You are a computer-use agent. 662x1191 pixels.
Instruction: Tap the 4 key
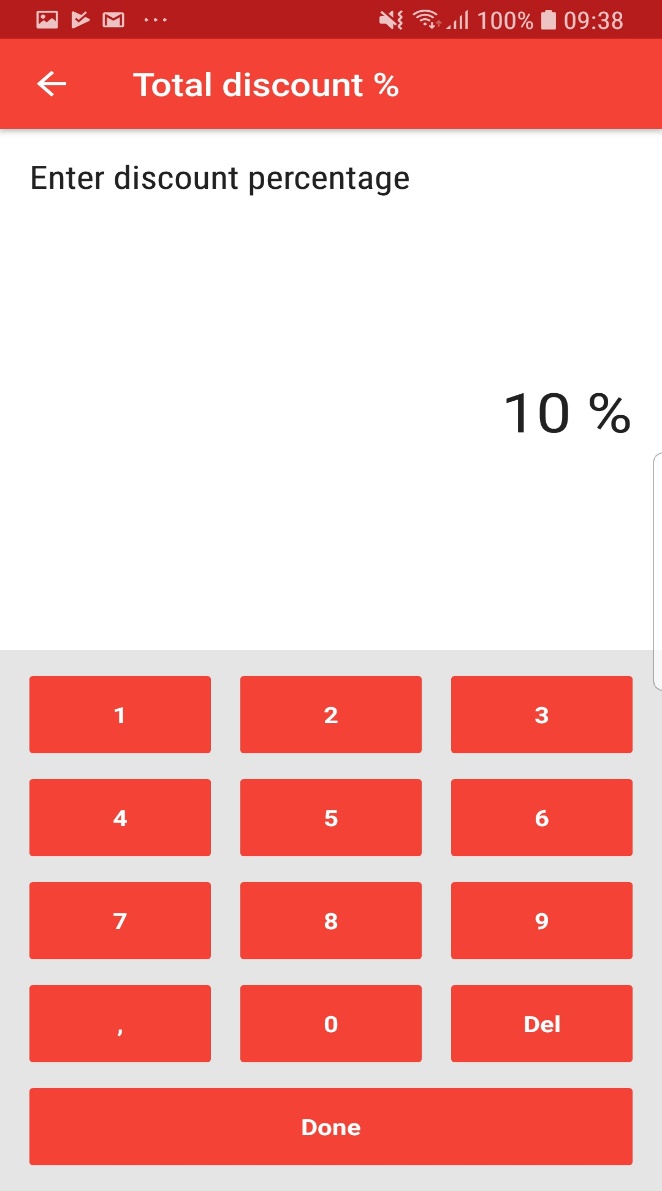120,817
